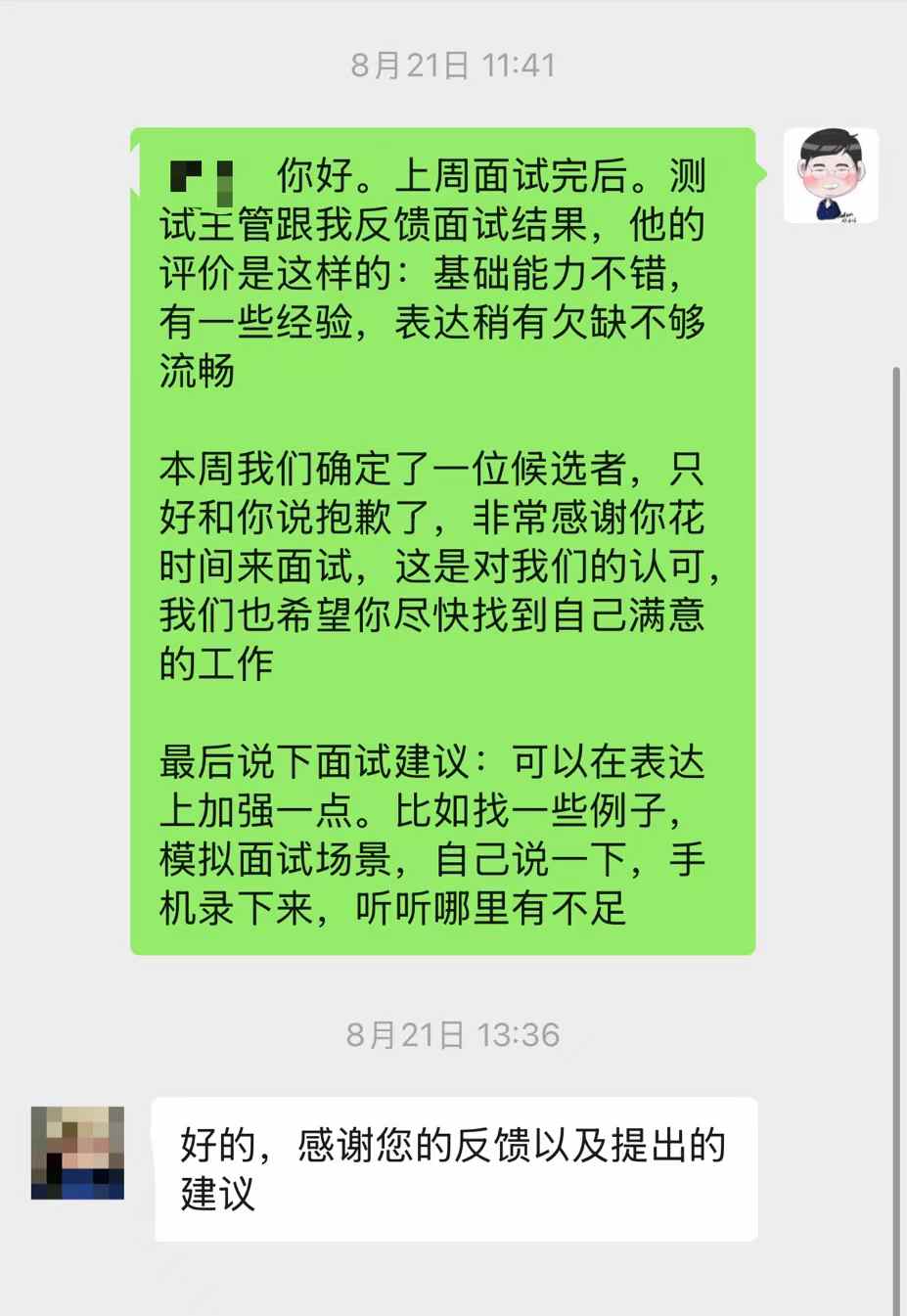The height and width of the screenshot is (1316, 907).
Task: Click the timestamp 8月21日 11:41
Action: pos(453,65)
